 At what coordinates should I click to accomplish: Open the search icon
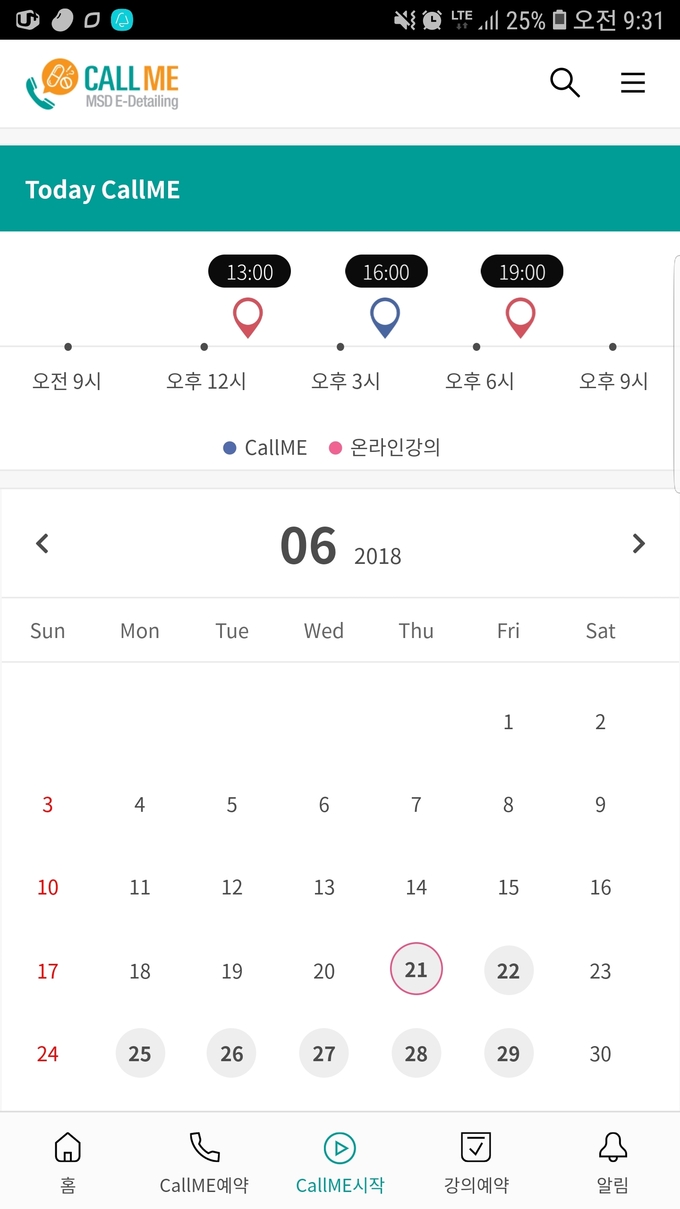(x=565, y=83)
